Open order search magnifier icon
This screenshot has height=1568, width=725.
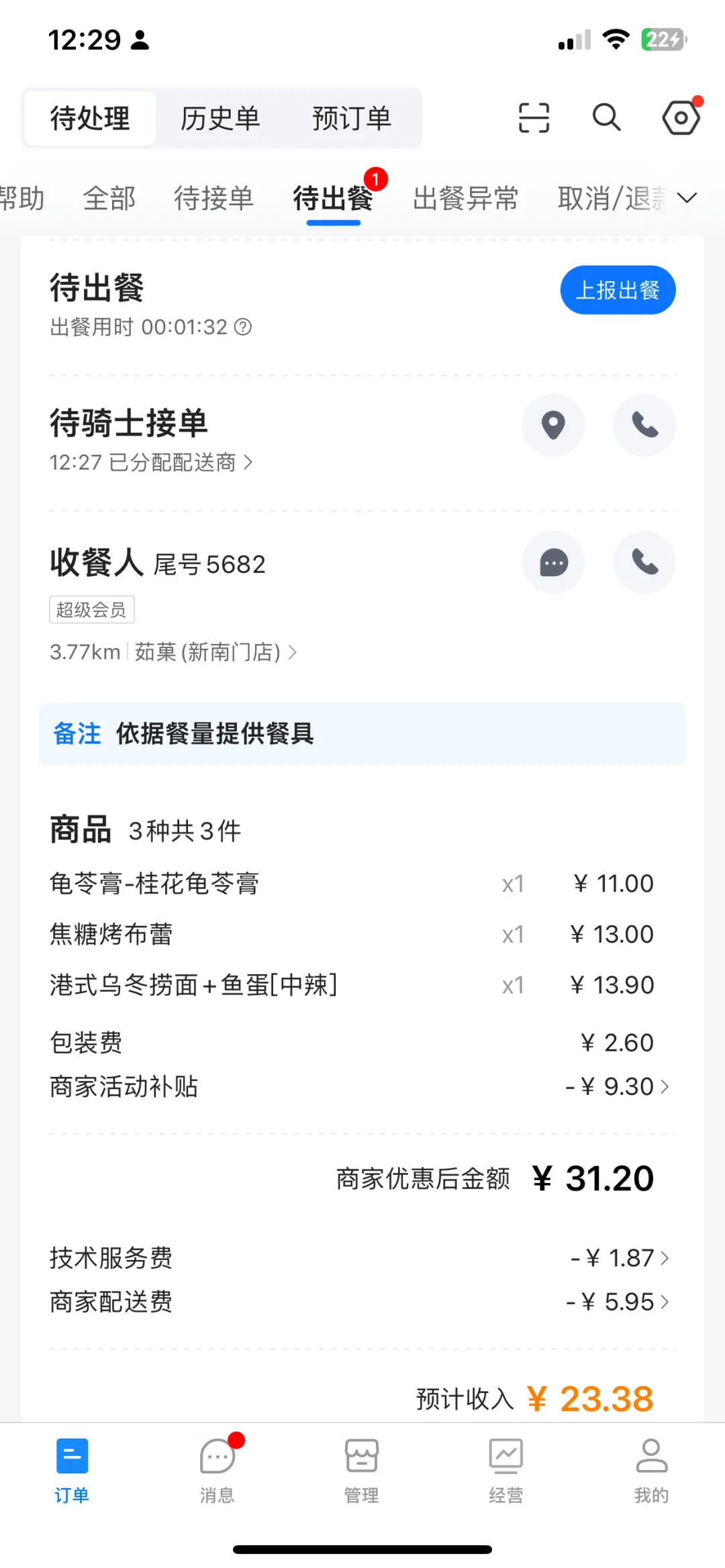click(606, 117)
